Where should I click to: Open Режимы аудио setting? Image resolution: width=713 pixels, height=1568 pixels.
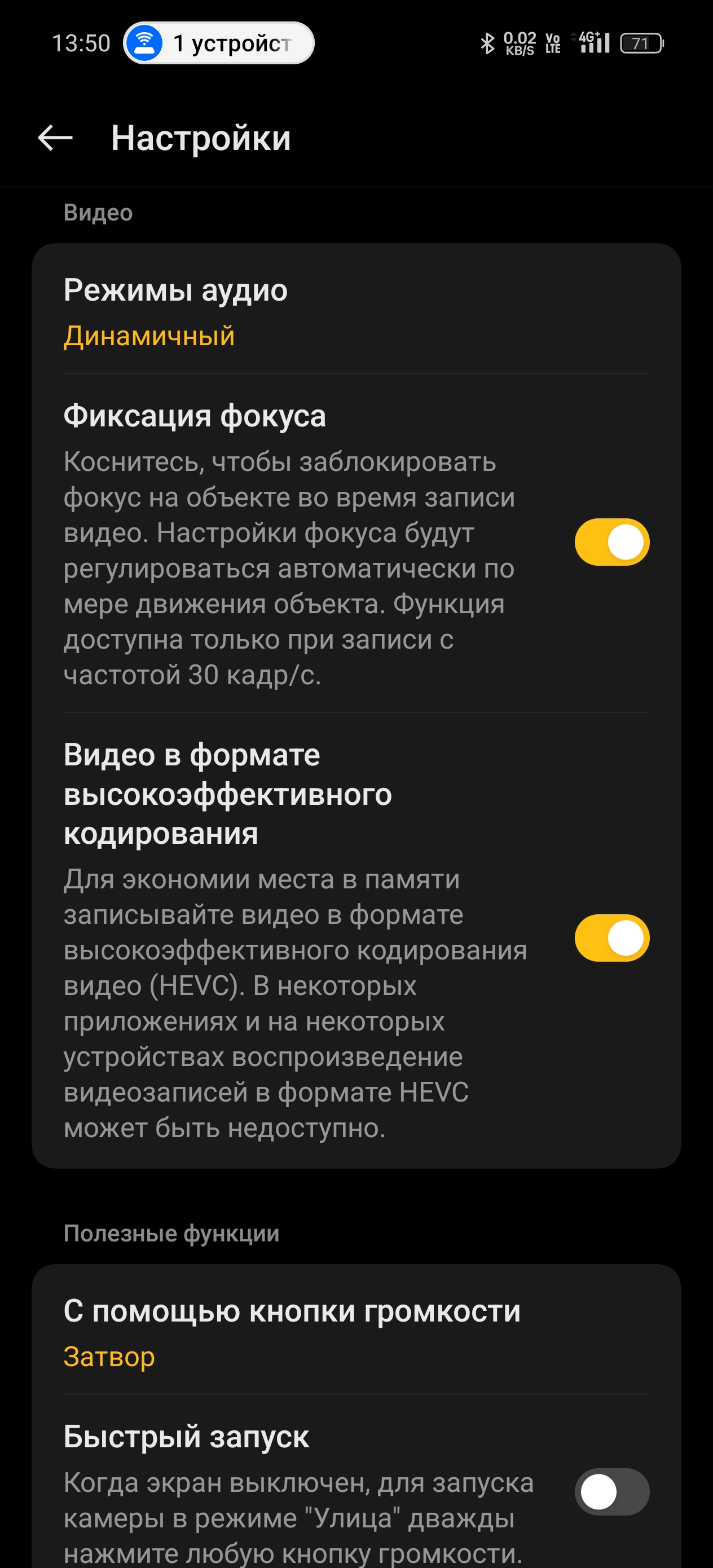[356, 311]
